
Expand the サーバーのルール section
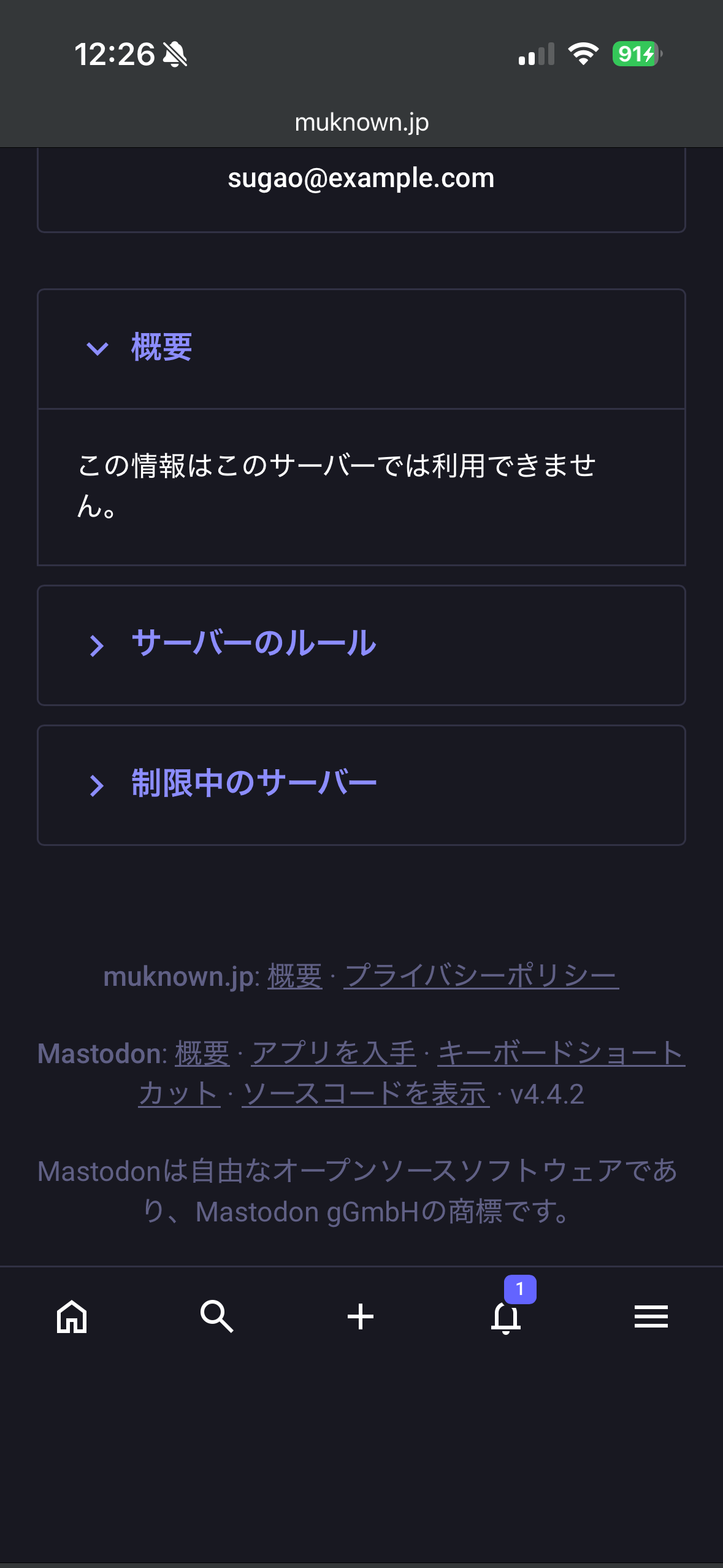[x=361, y=645]
